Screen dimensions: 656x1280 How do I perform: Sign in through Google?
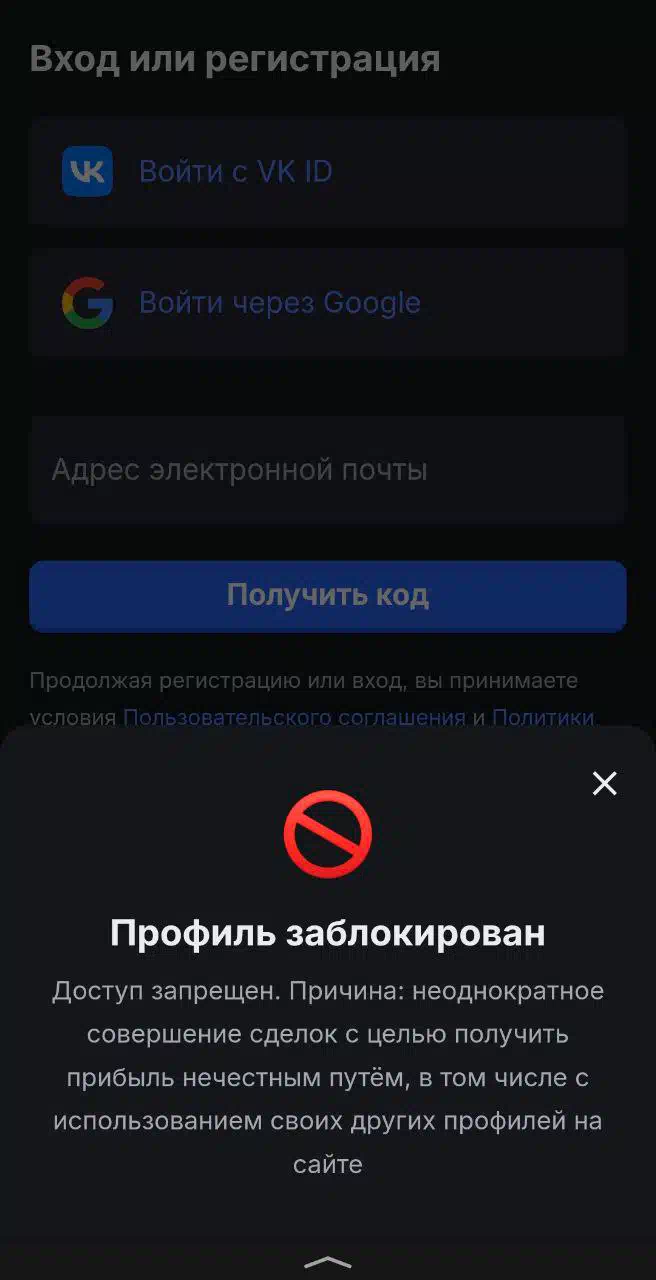coord(328,302)
